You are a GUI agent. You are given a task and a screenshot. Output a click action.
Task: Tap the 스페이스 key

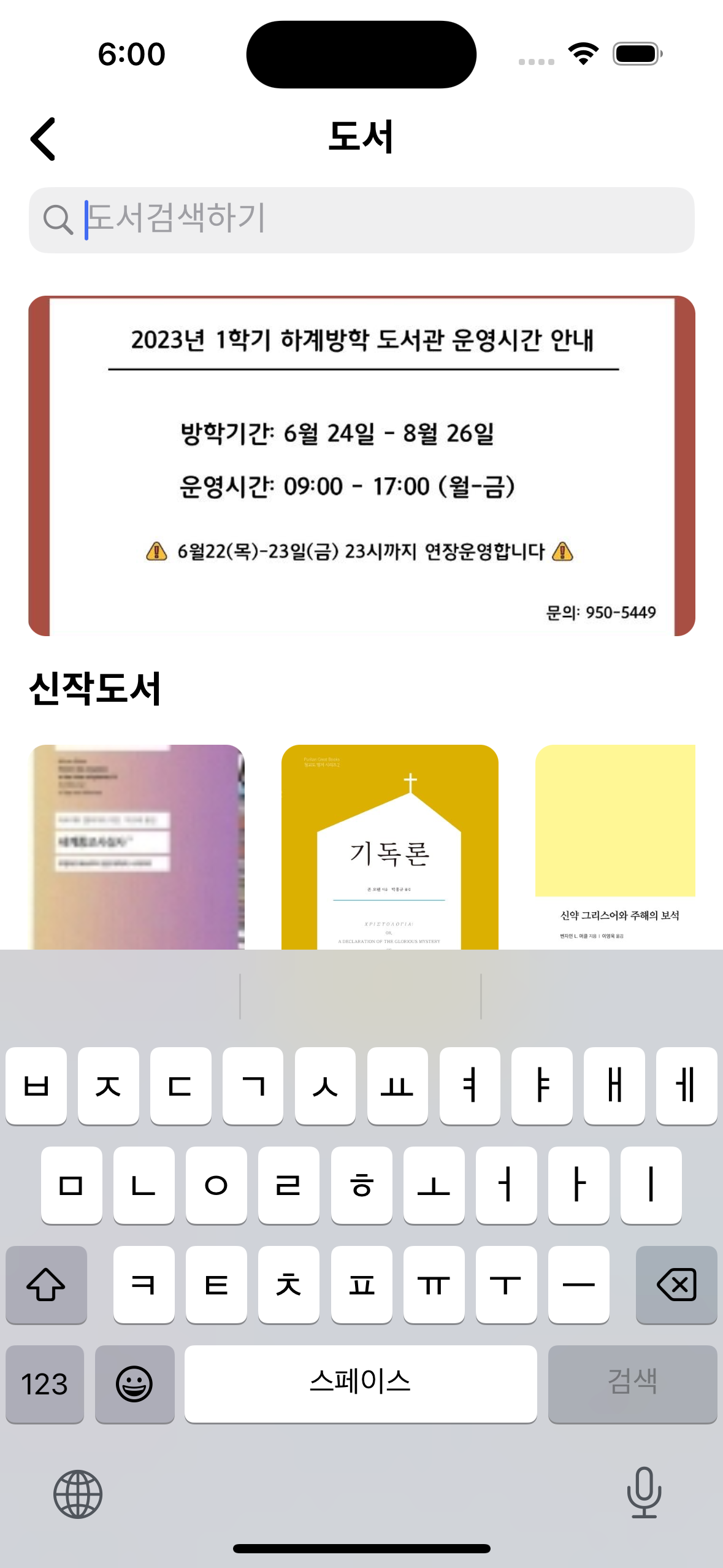pos(361,1383)
